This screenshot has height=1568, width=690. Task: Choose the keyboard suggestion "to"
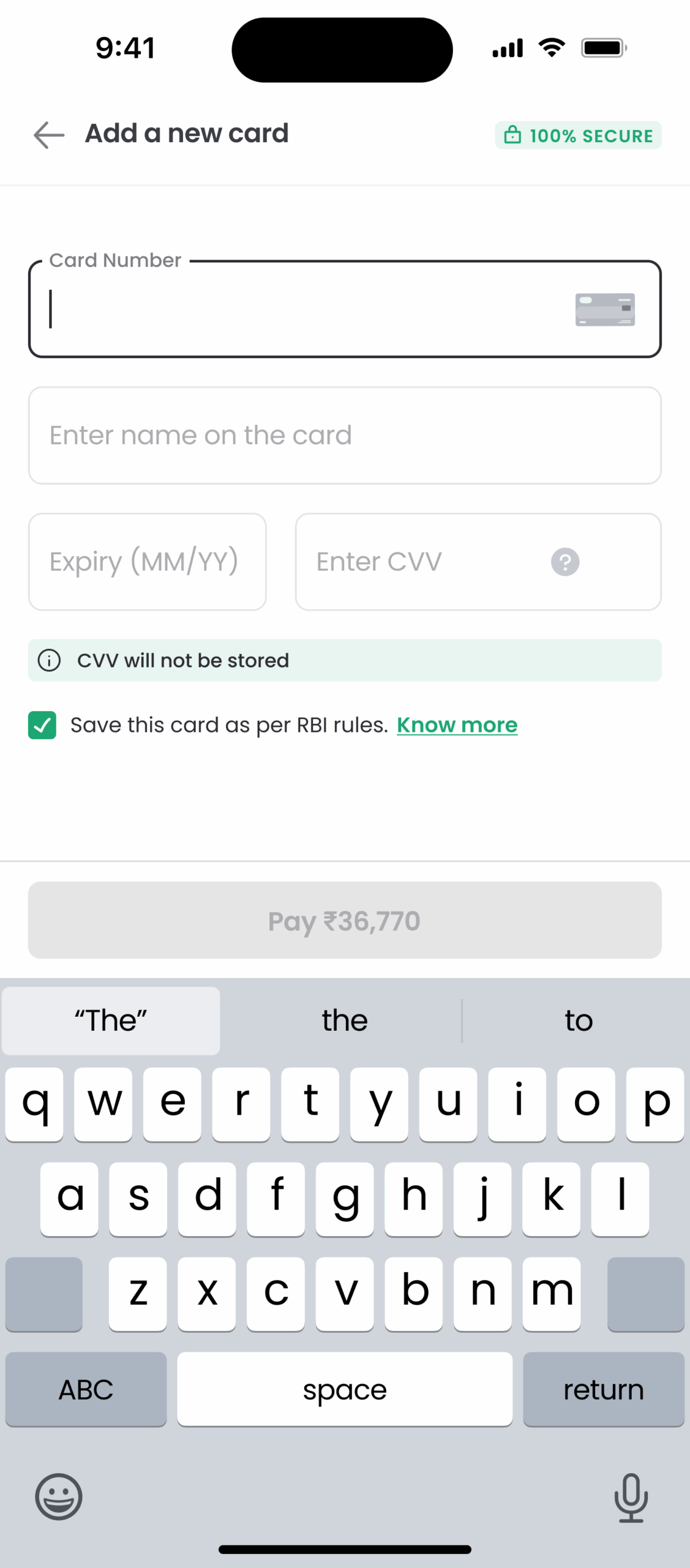pos(579,1020)
